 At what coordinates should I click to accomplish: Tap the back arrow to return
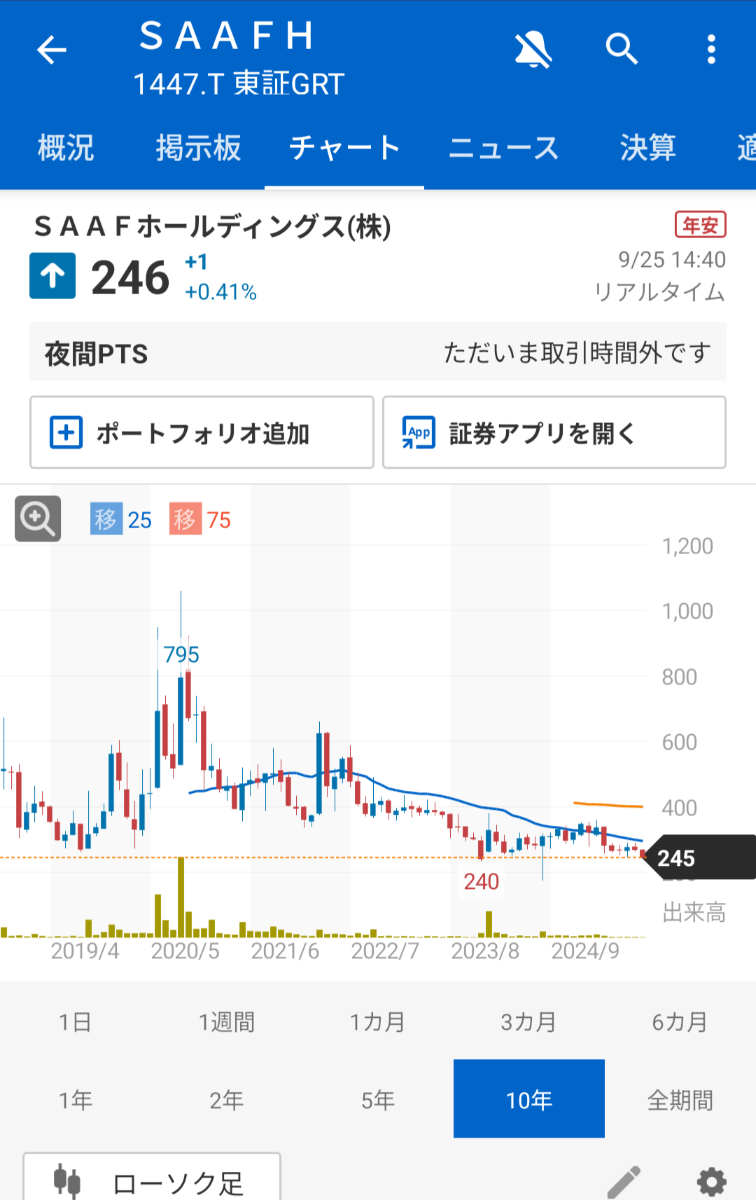[x=52, y=49]
